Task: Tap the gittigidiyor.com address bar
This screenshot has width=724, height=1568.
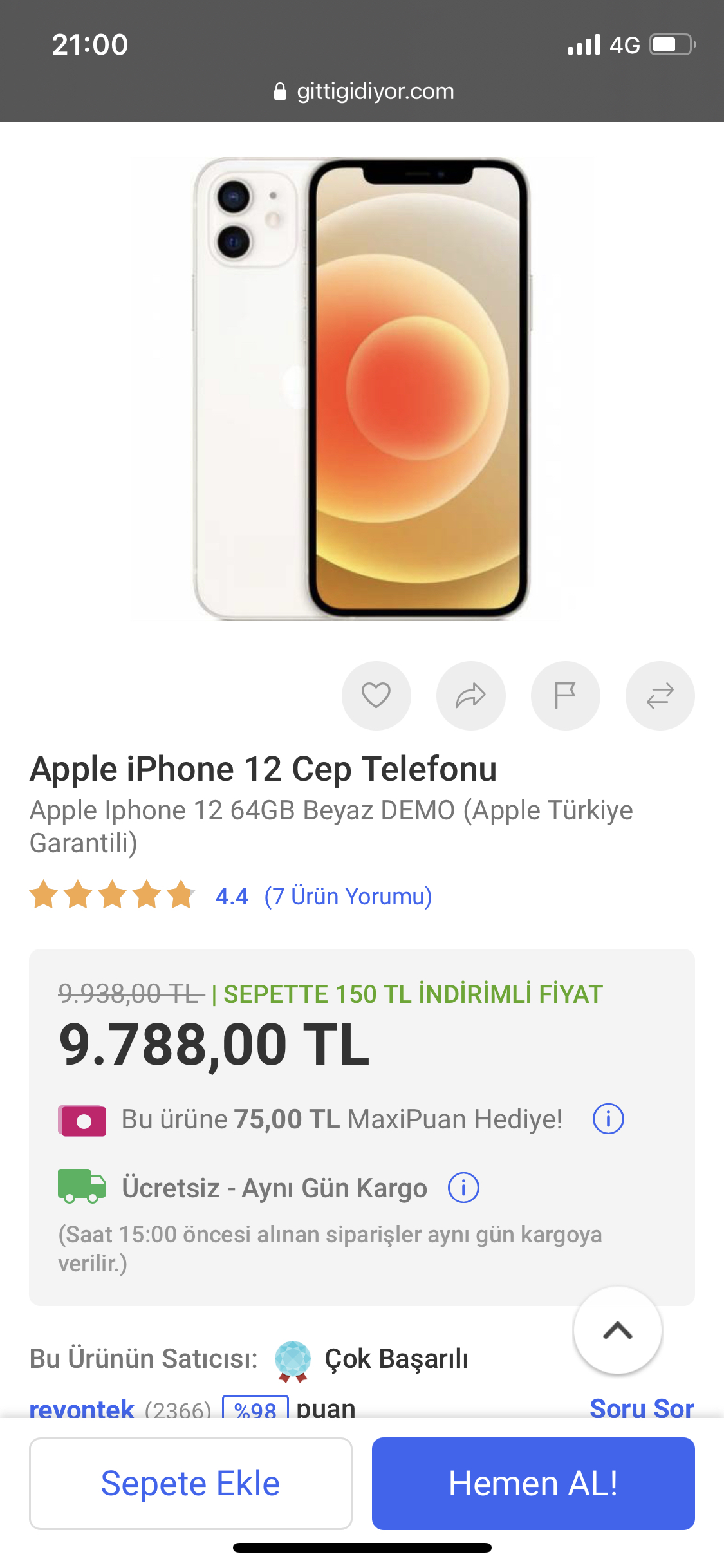Action: pos(363,91)
